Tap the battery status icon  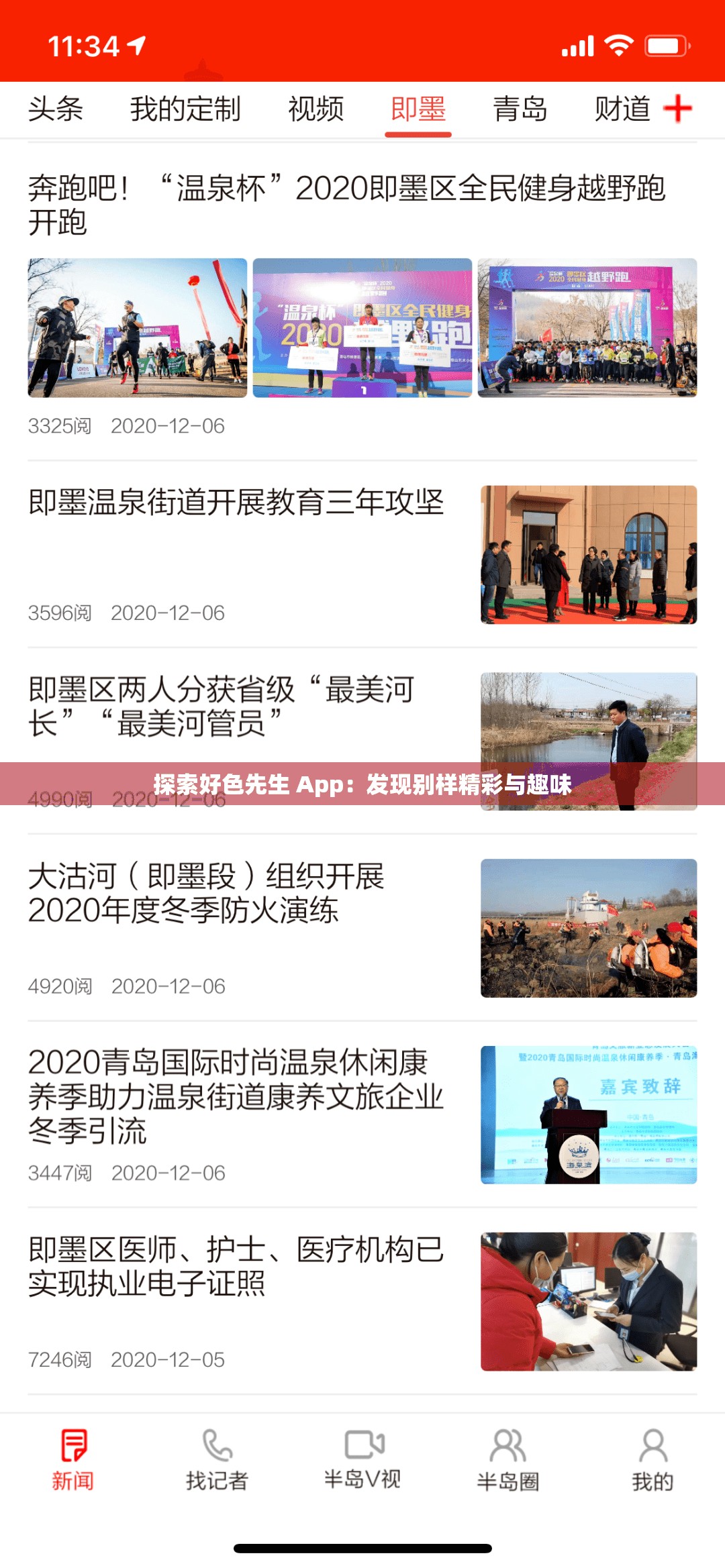[667, 44]
